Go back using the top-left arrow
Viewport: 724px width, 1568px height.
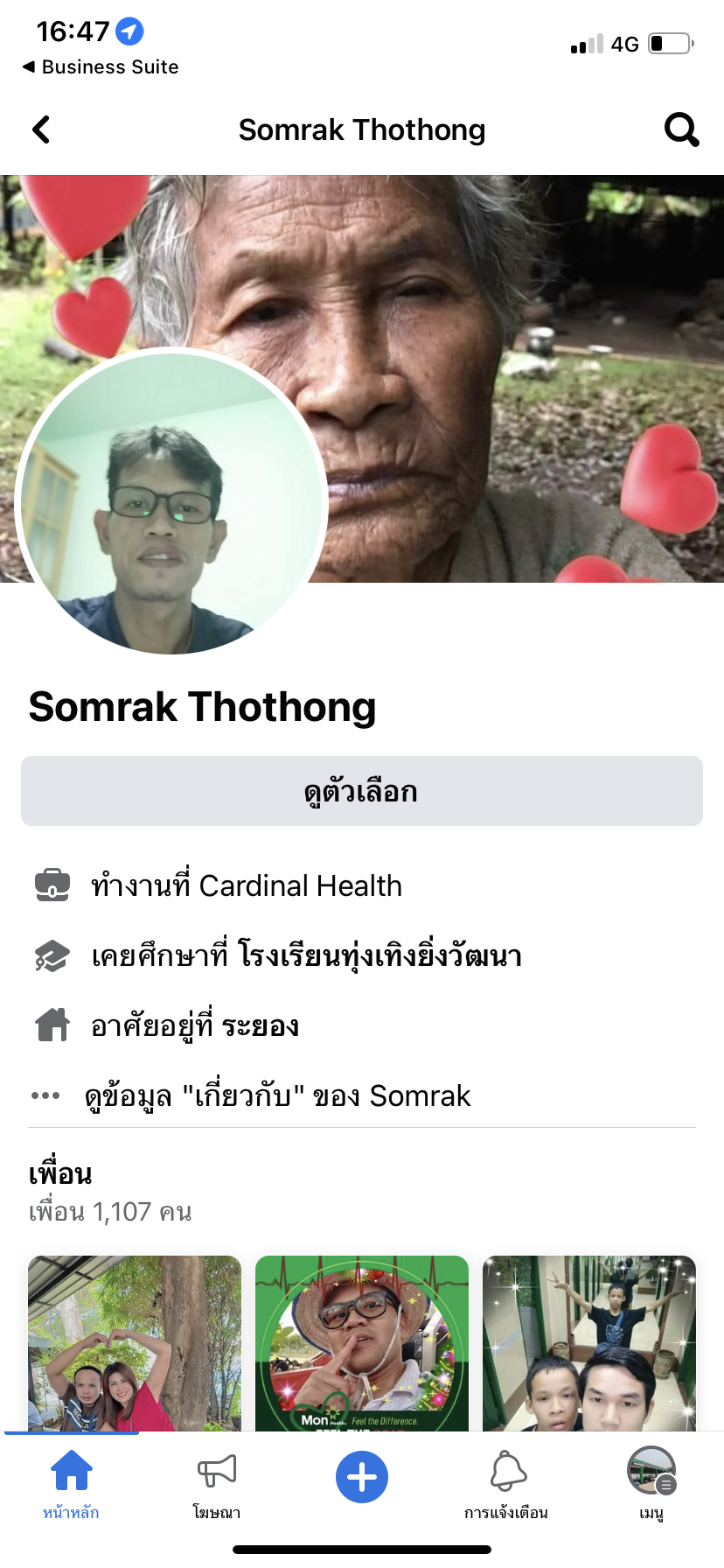point(41,129)
